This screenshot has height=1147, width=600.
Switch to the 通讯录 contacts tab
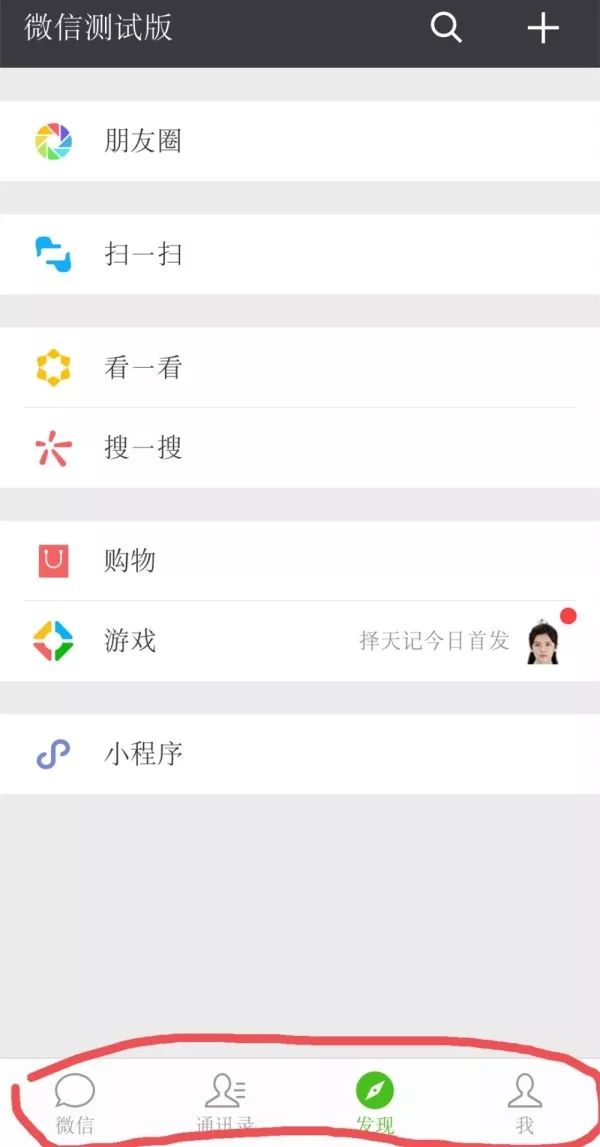(x=225, y=1102)
